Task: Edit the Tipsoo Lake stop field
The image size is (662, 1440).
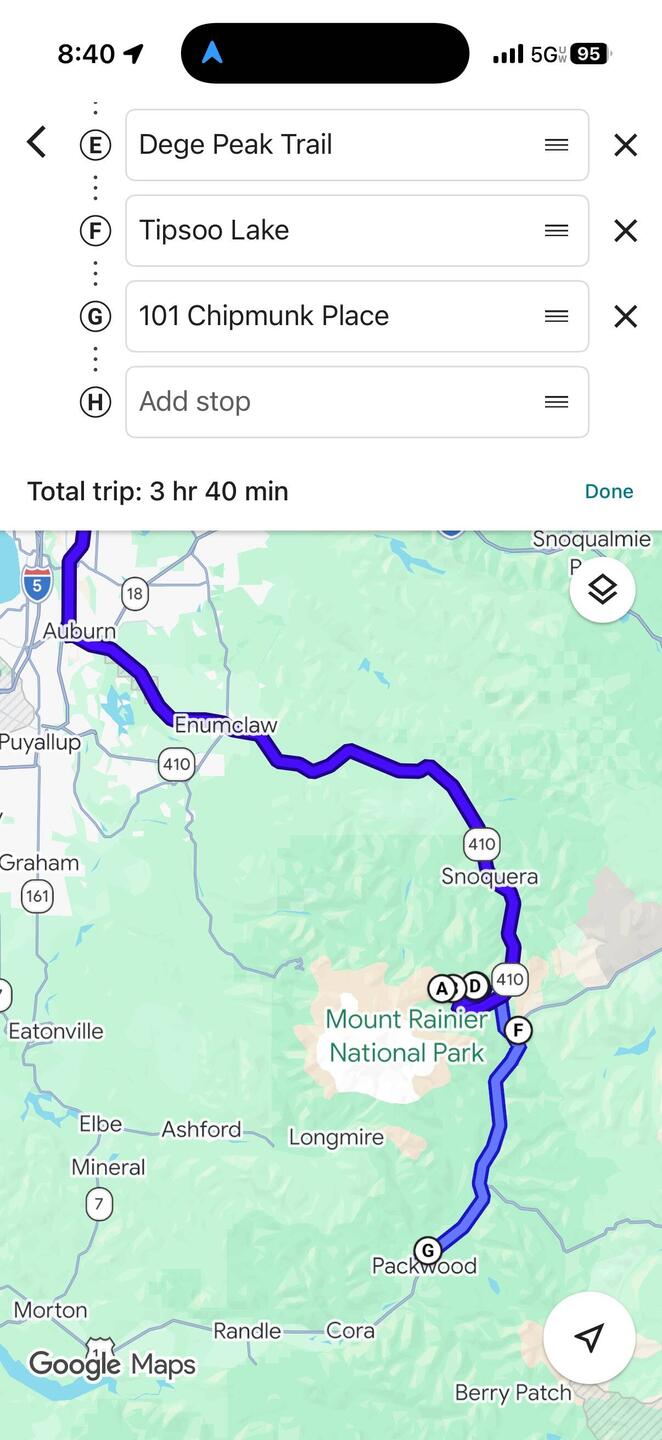Action: tap(357, 231)
